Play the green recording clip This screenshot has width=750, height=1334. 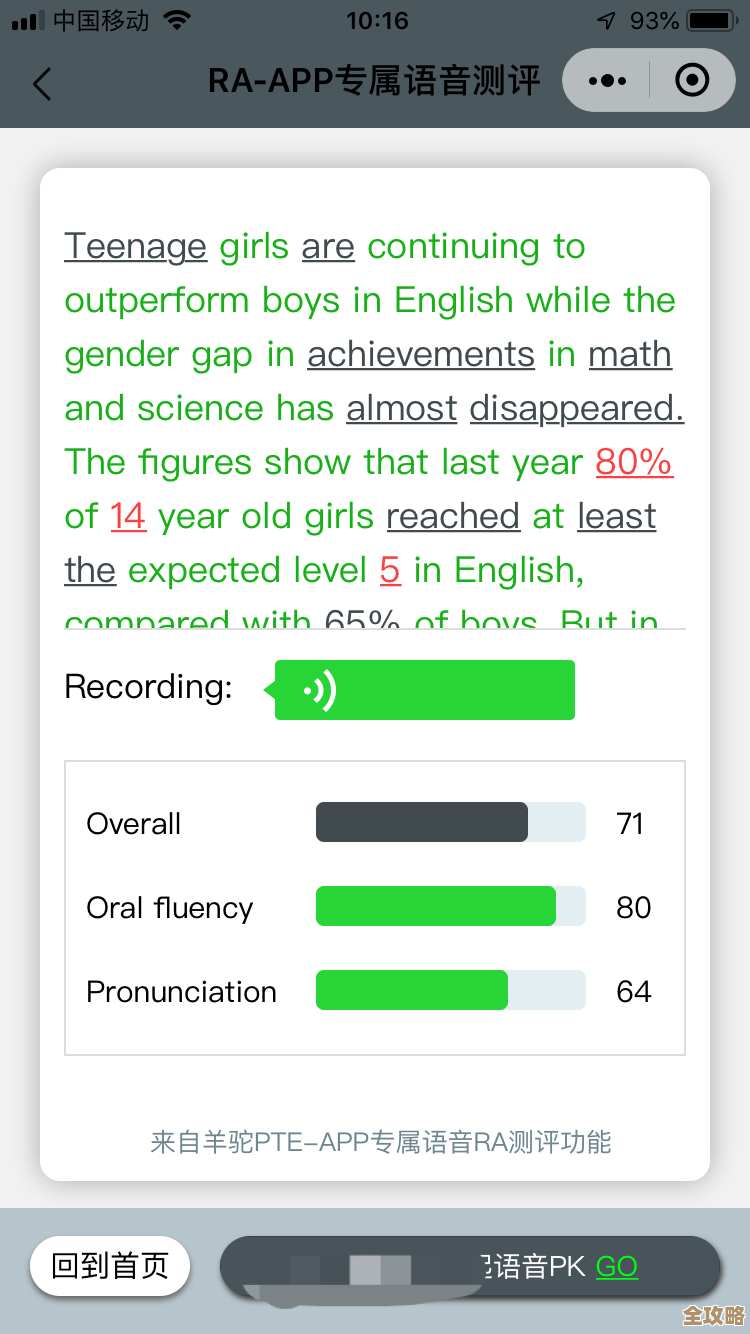point(424,690)
